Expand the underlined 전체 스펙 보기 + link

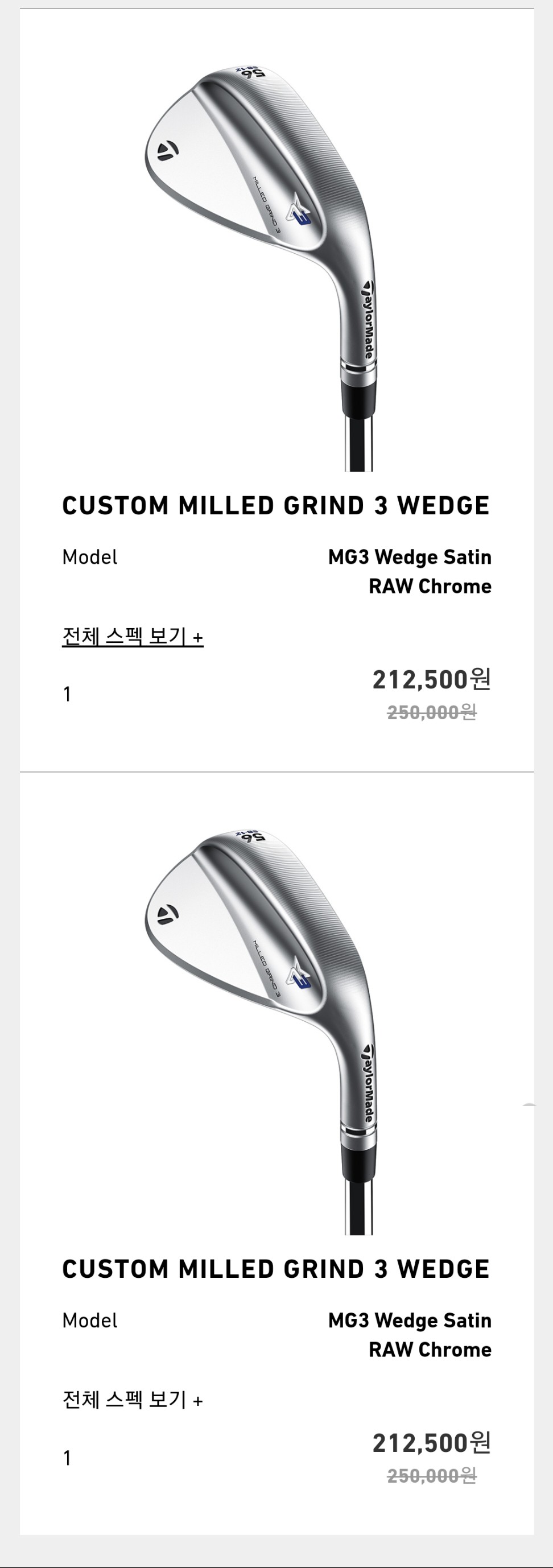point(133,636)
